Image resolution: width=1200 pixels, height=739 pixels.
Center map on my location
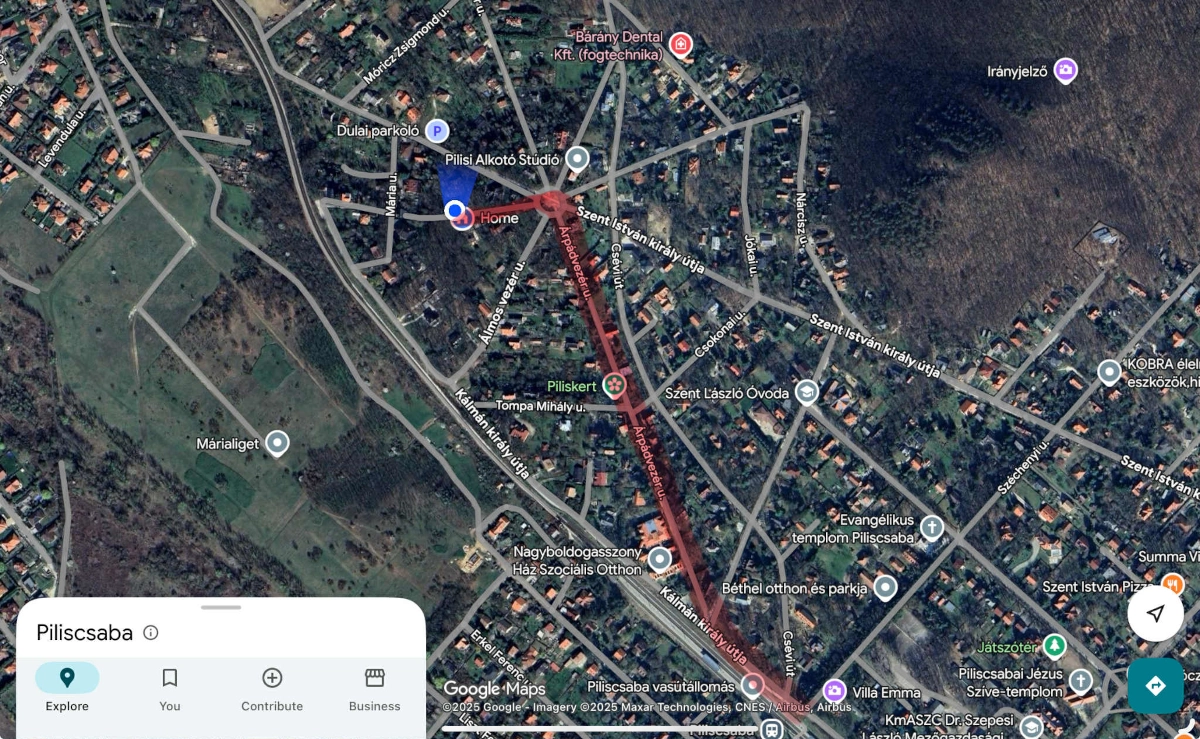1155,613
